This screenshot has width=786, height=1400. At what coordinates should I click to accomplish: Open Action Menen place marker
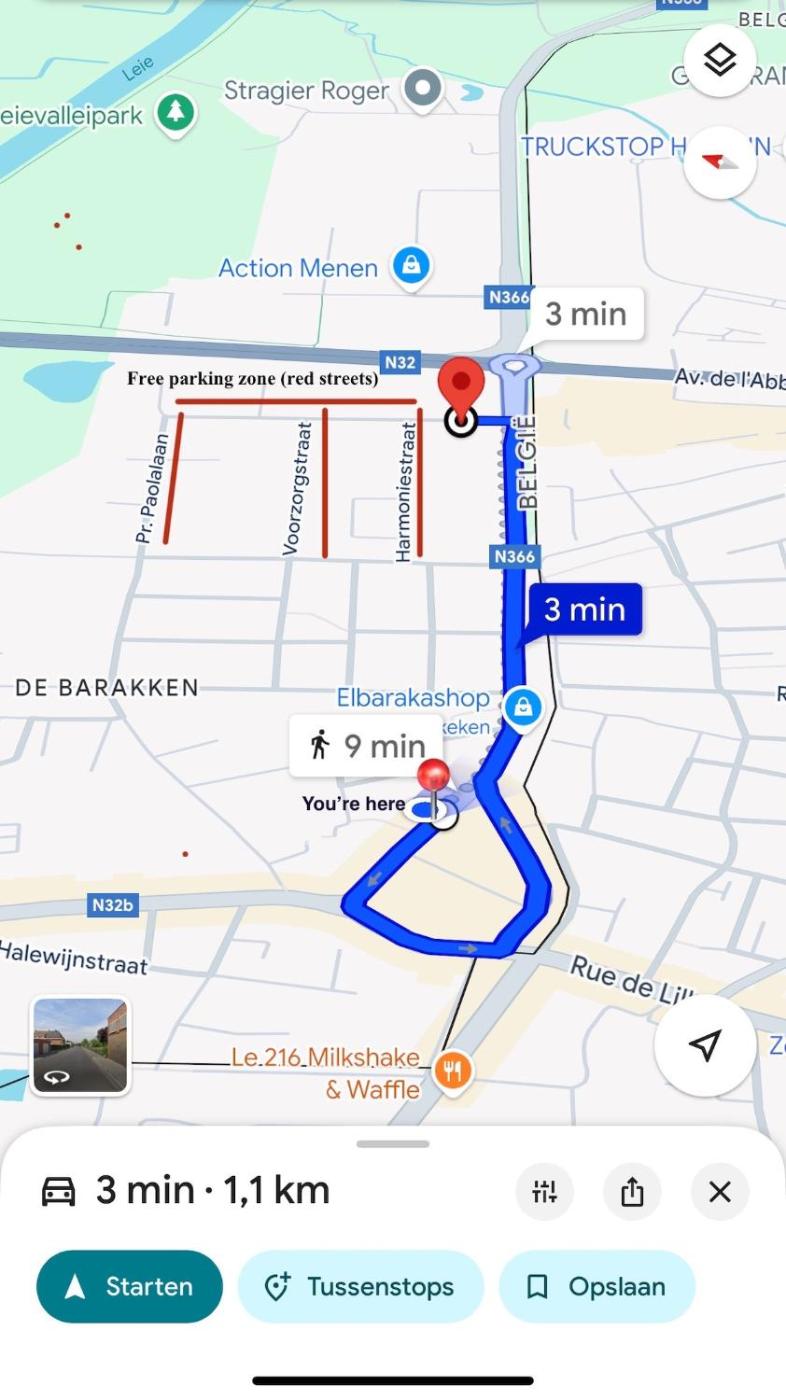coord(410,266)
